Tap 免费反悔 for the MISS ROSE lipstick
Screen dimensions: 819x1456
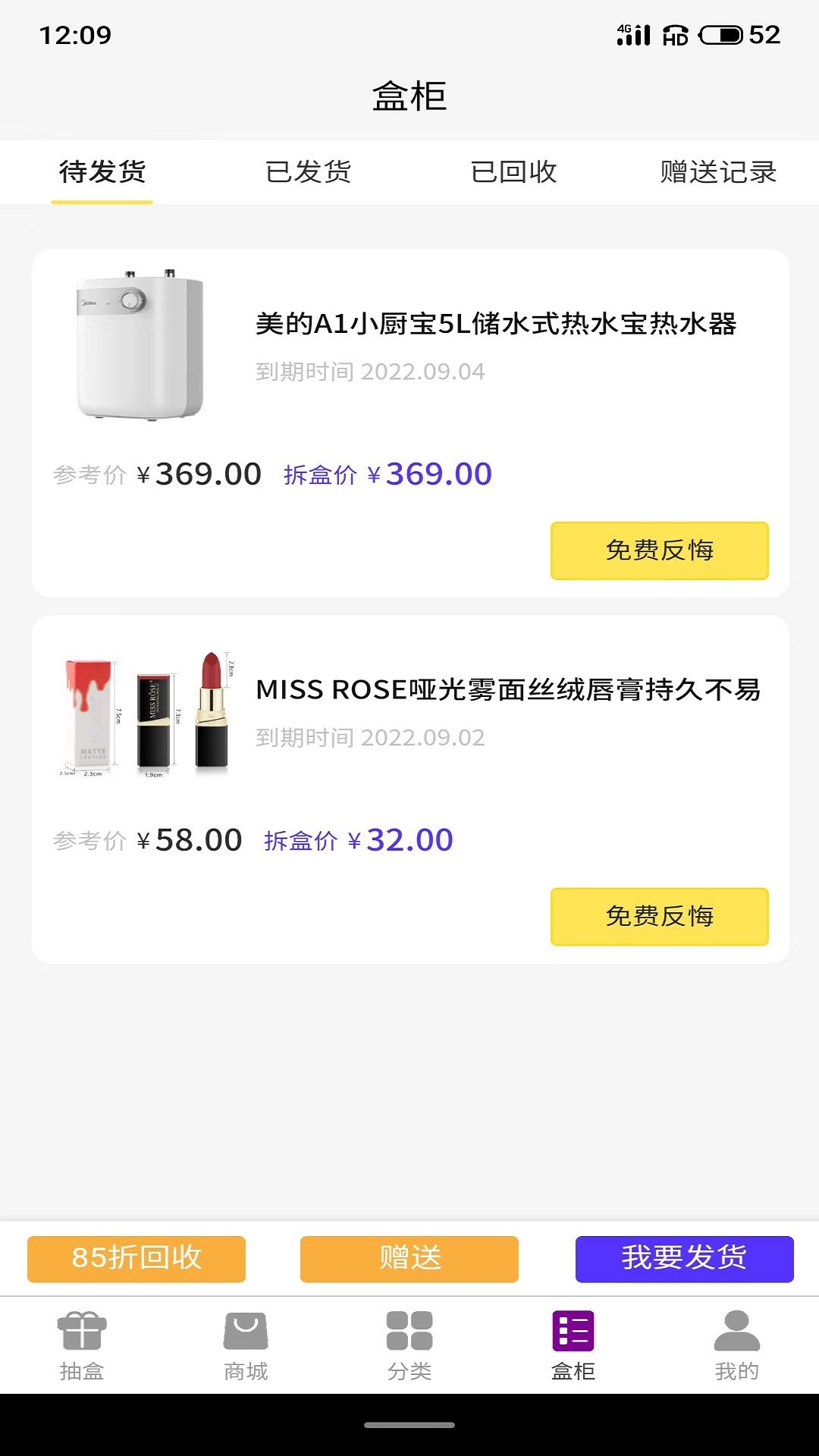[660, 917]
